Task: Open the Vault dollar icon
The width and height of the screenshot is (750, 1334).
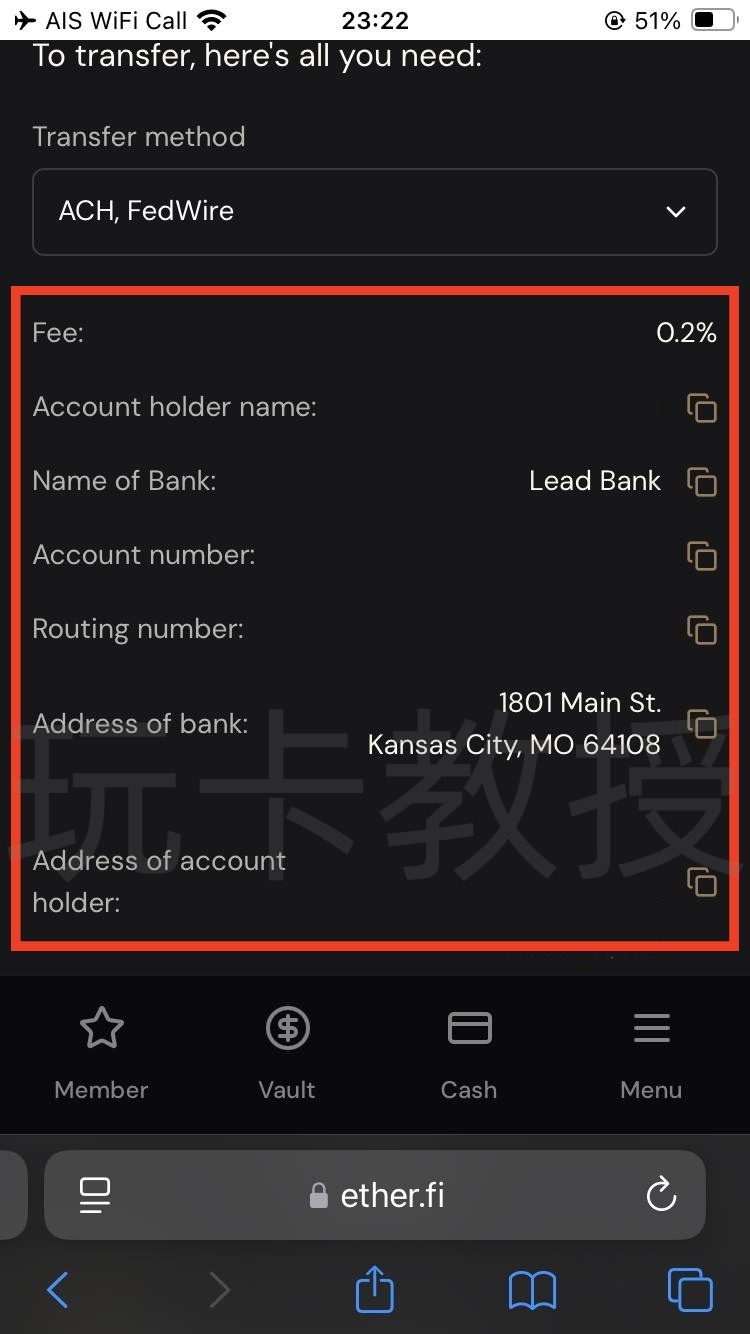Action: [x=286, y=1028]
